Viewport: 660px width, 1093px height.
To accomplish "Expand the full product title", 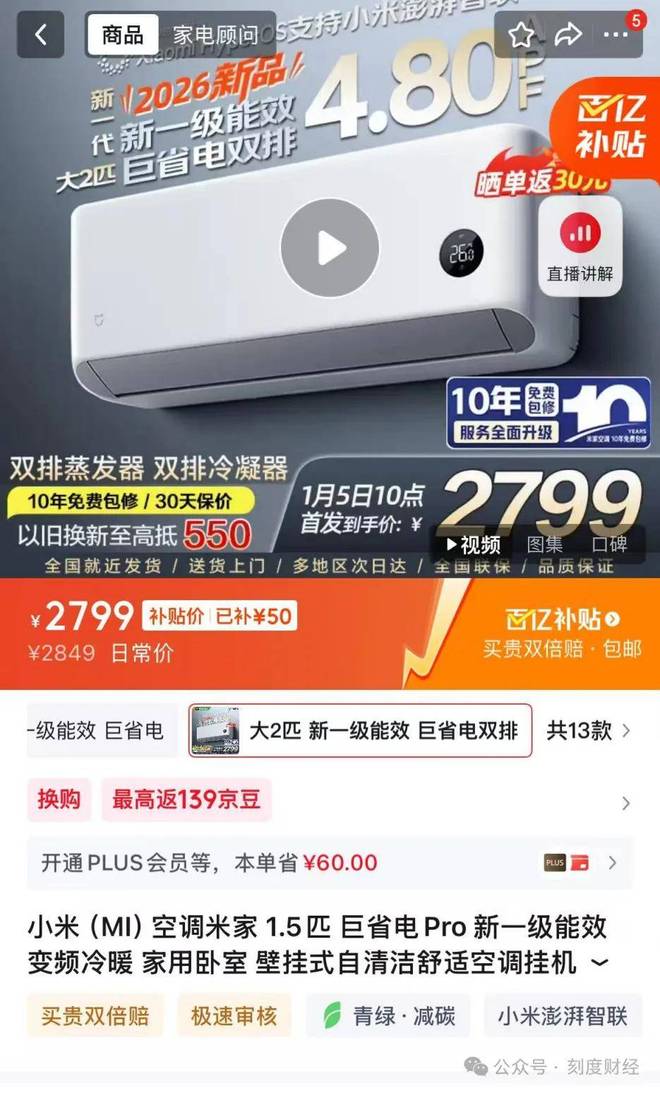I will (x=601, y=964).
